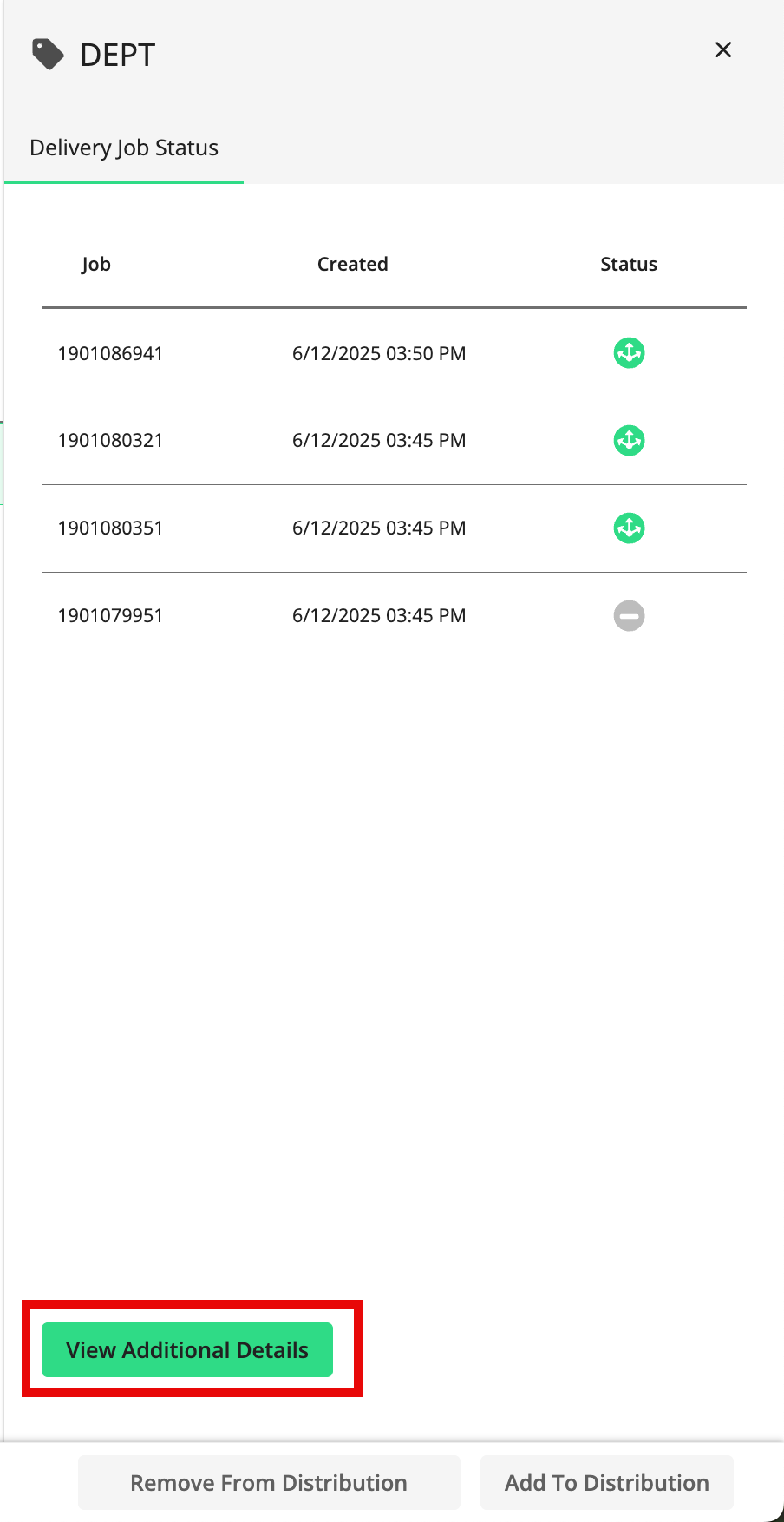The image size is (784, 1522).
Task: Click Add To Distribution
Action: (606, 1483)
